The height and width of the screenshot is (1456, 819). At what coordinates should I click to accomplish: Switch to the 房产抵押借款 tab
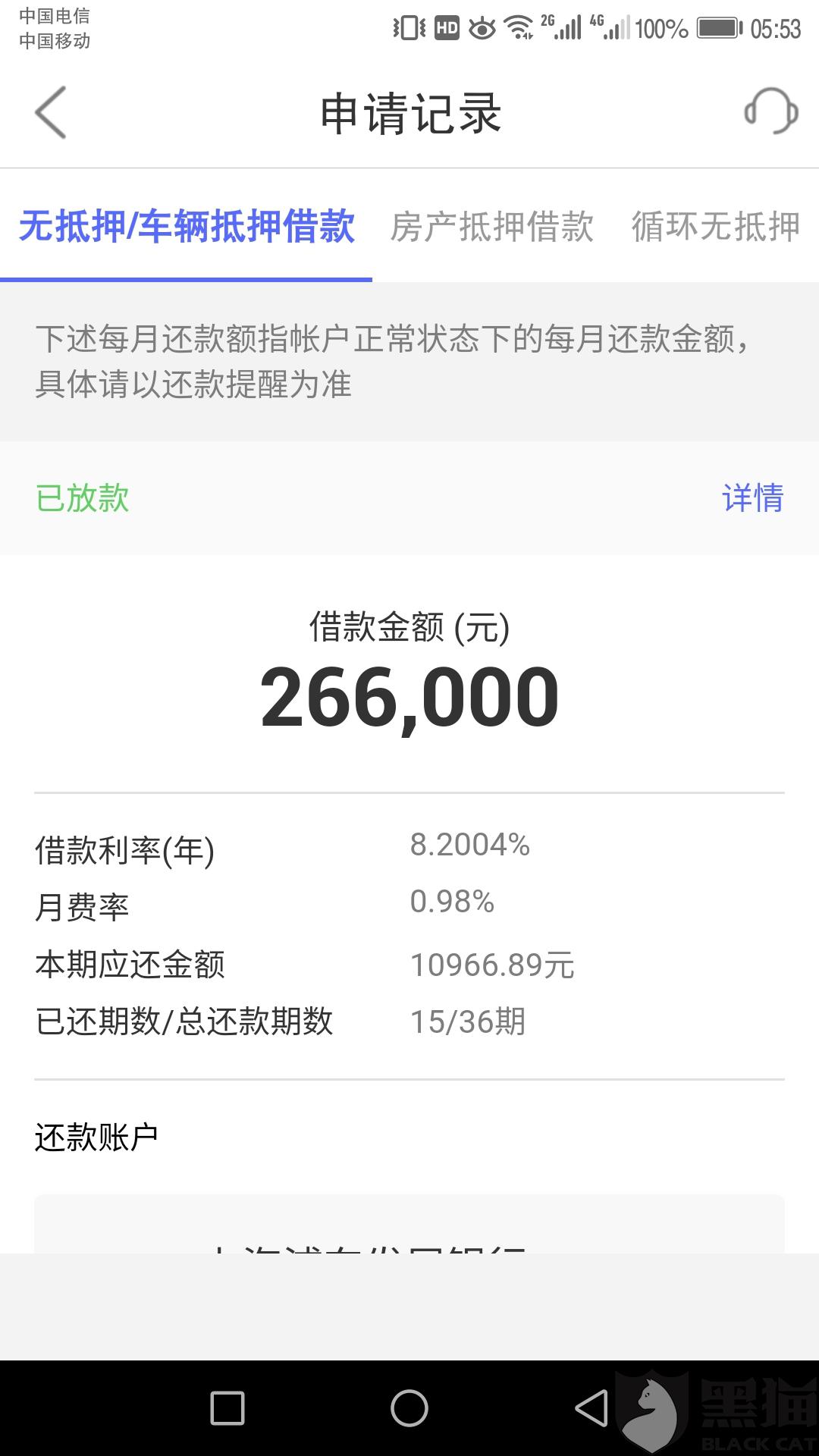[x=491, y=227]
